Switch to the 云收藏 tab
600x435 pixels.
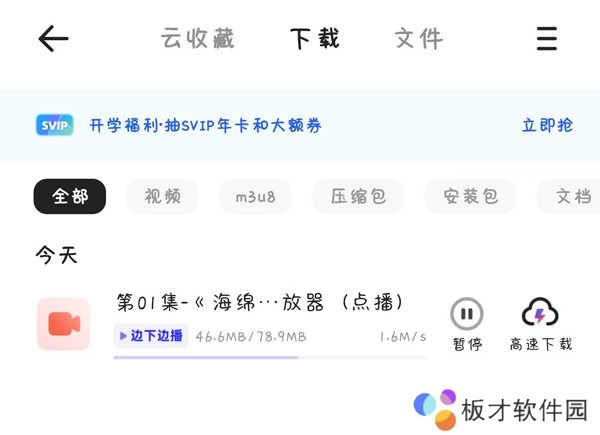pos(197,39)
